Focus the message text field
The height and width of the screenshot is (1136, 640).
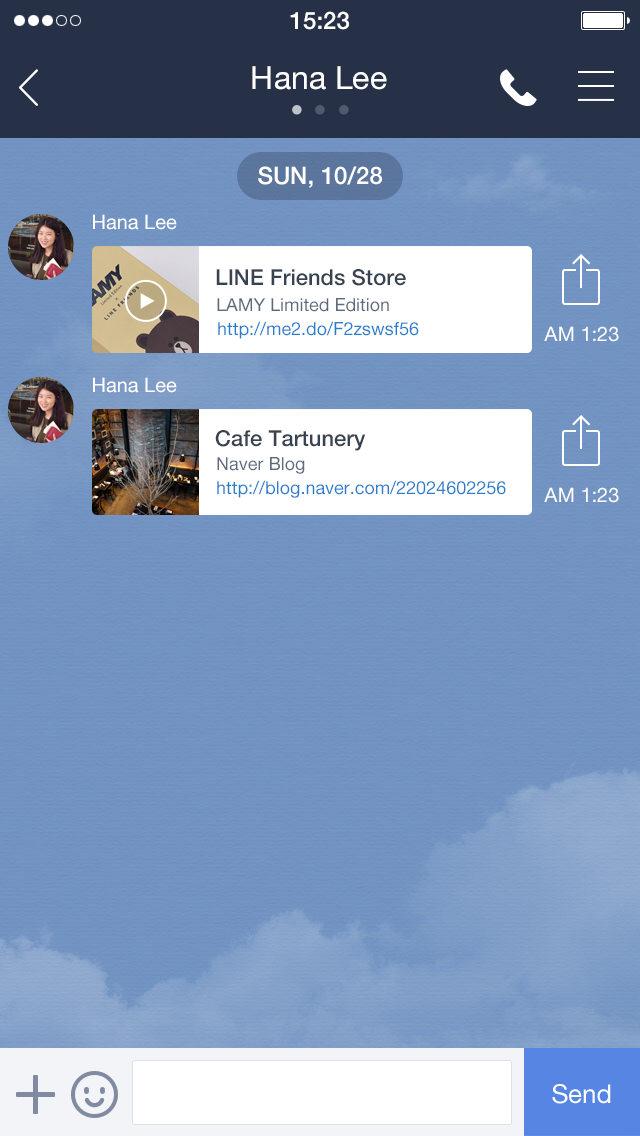coord(322,1093)
